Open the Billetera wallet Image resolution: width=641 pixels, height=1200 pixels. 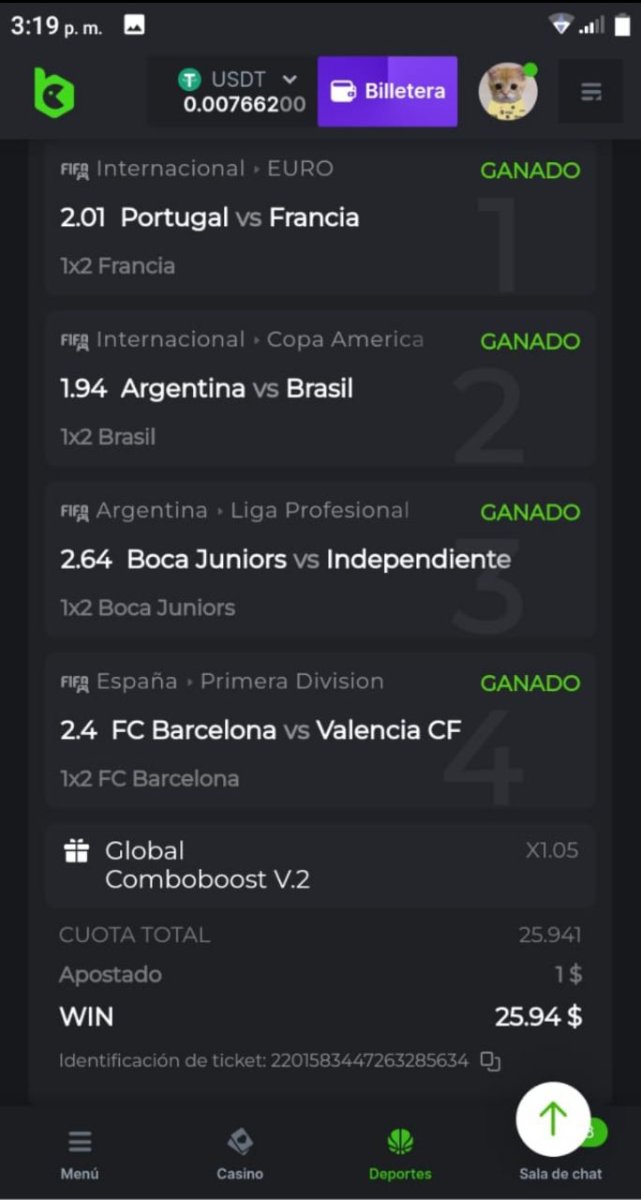[x=387, y=92]
